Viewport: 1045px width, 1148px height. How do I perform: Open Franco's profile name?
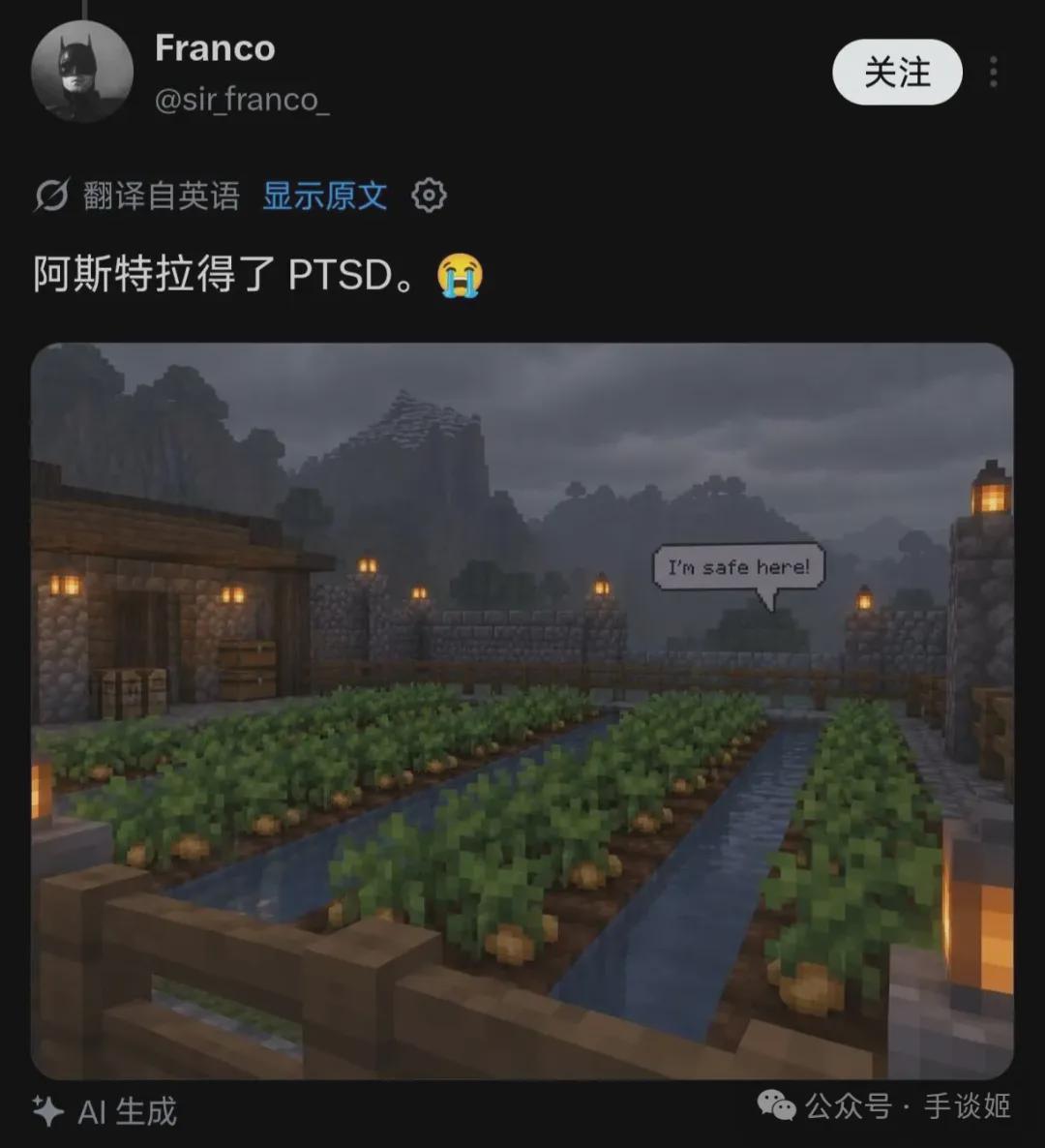pos(215,48)
